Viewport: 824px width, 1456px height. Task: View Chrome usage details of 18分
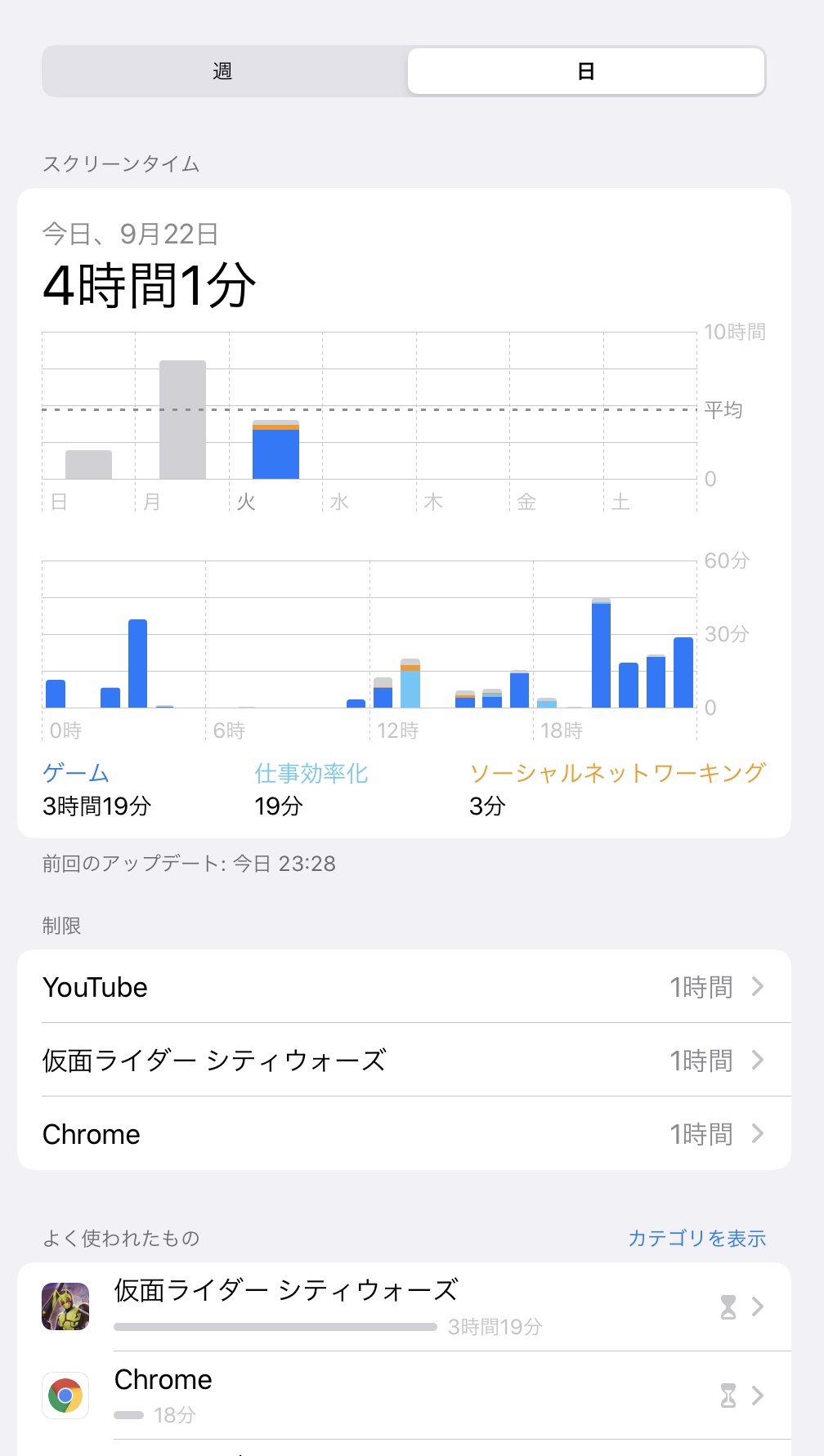coord(404,1396)
